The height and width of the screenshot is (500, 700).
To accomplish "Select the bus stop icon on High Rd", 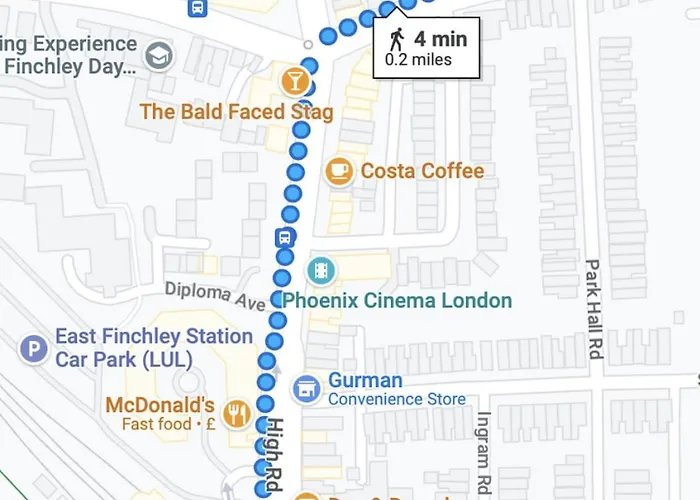I will click(x=285, y=238).
